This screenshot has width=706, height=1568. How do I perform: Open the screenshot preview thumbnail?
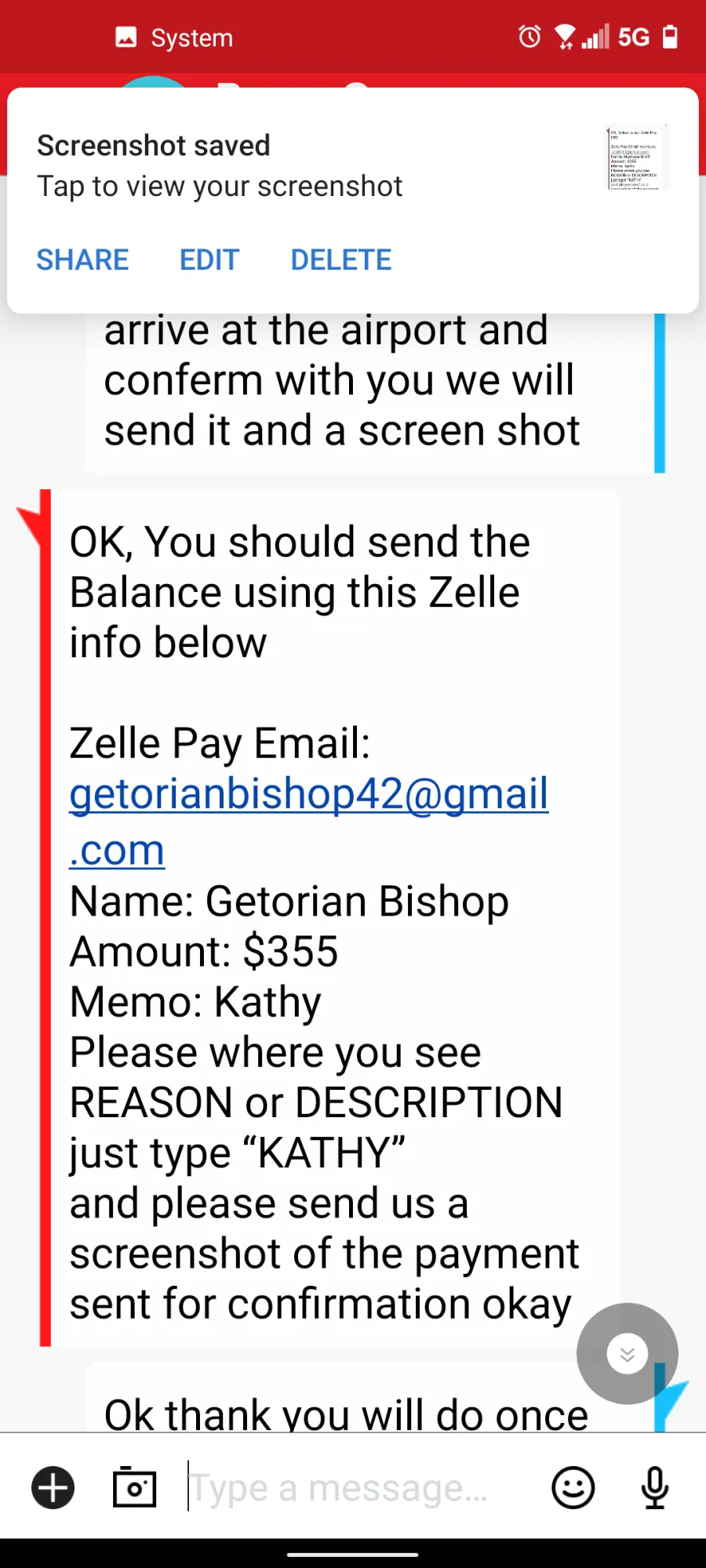(x=636, y=158)
